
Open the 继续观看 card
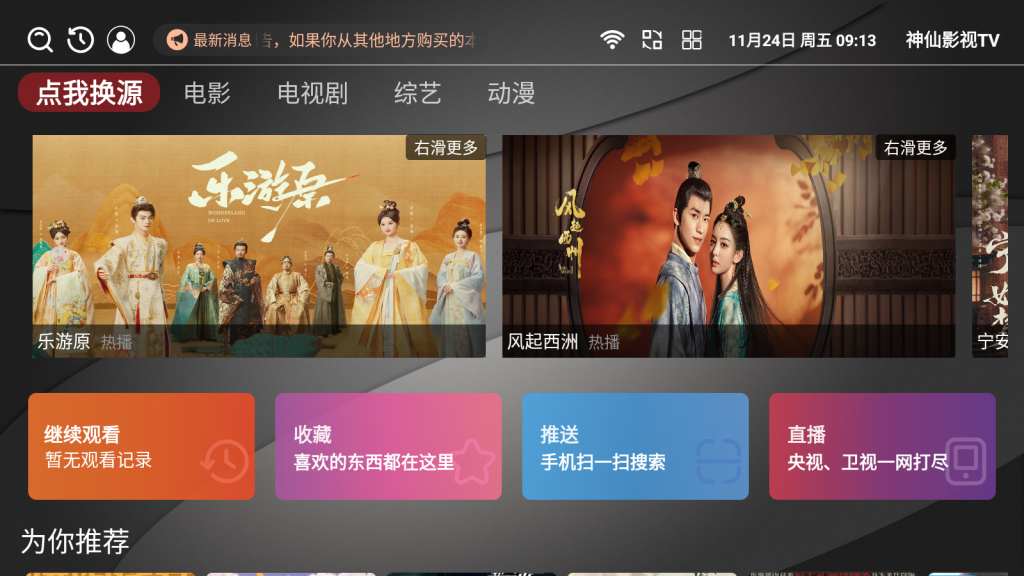tap(141, 446)
